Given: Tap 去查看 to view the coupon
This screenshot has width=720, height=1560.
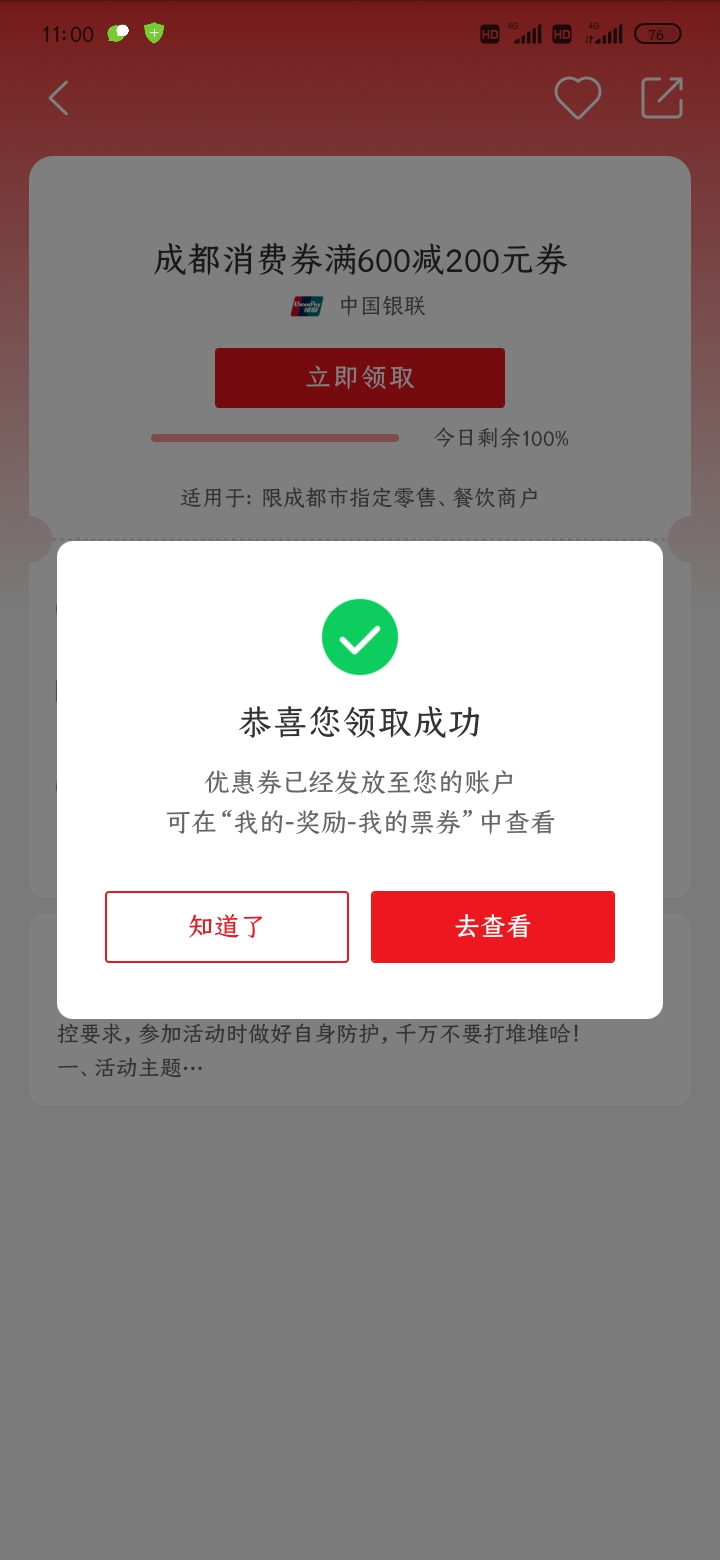Looking at the screenshot, I should 493,927.
